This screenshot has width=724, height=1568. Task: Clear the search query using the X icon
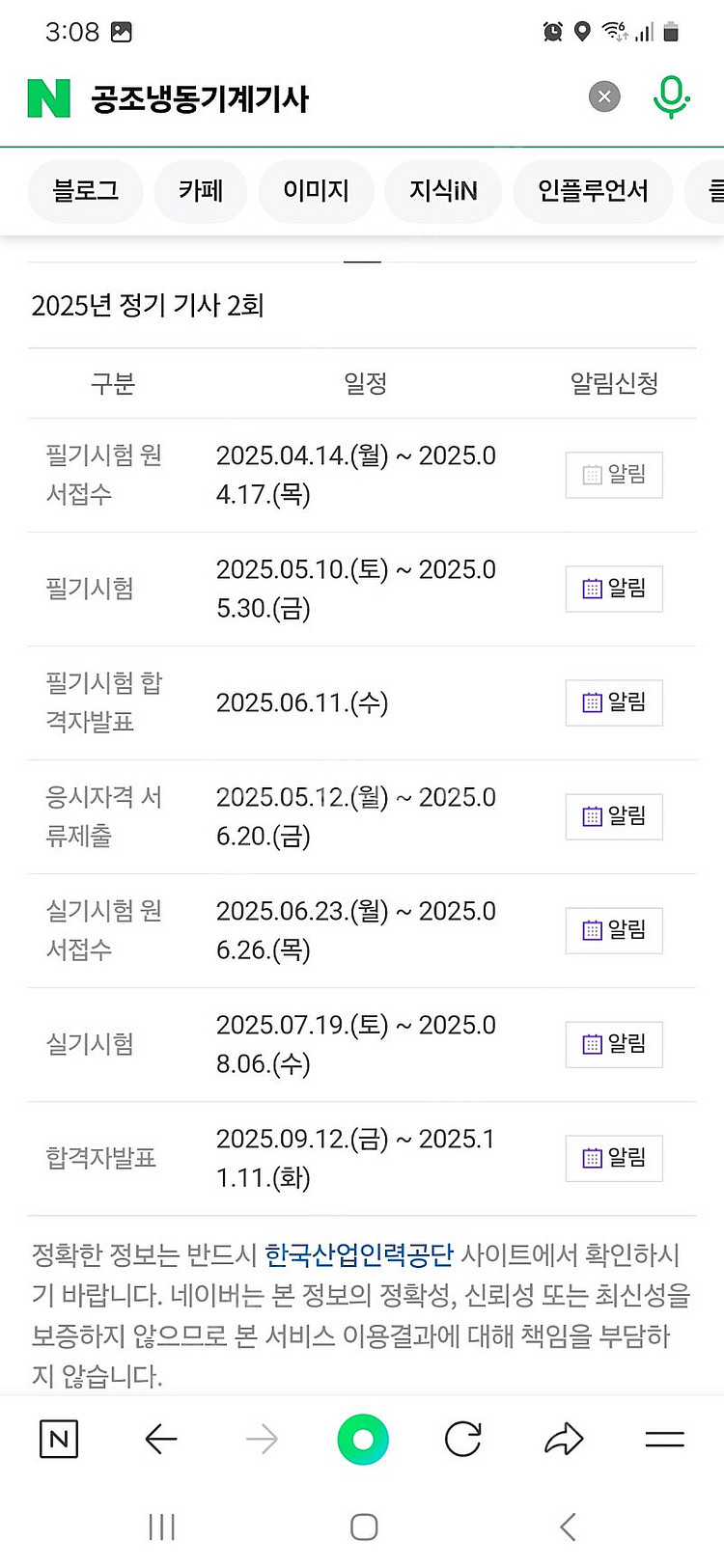pos(604,96)
